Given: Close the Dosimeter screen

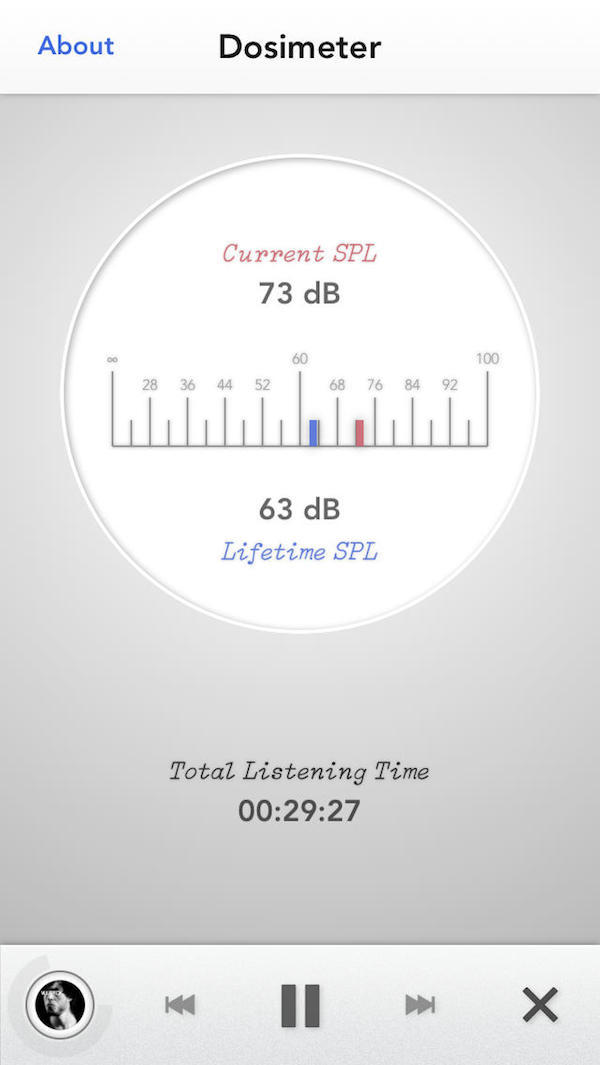Looking at the screenshot, I should 540,1005.
